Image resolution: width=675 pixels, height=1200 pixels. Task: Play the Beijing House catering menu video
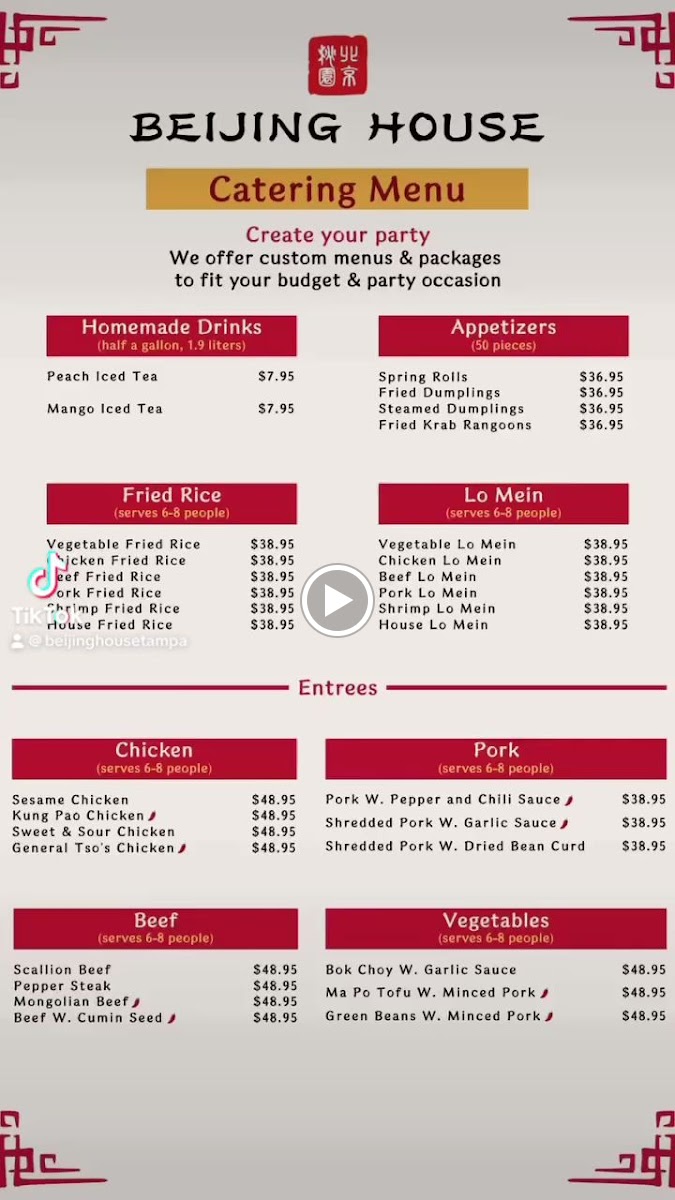click(337, 600)
